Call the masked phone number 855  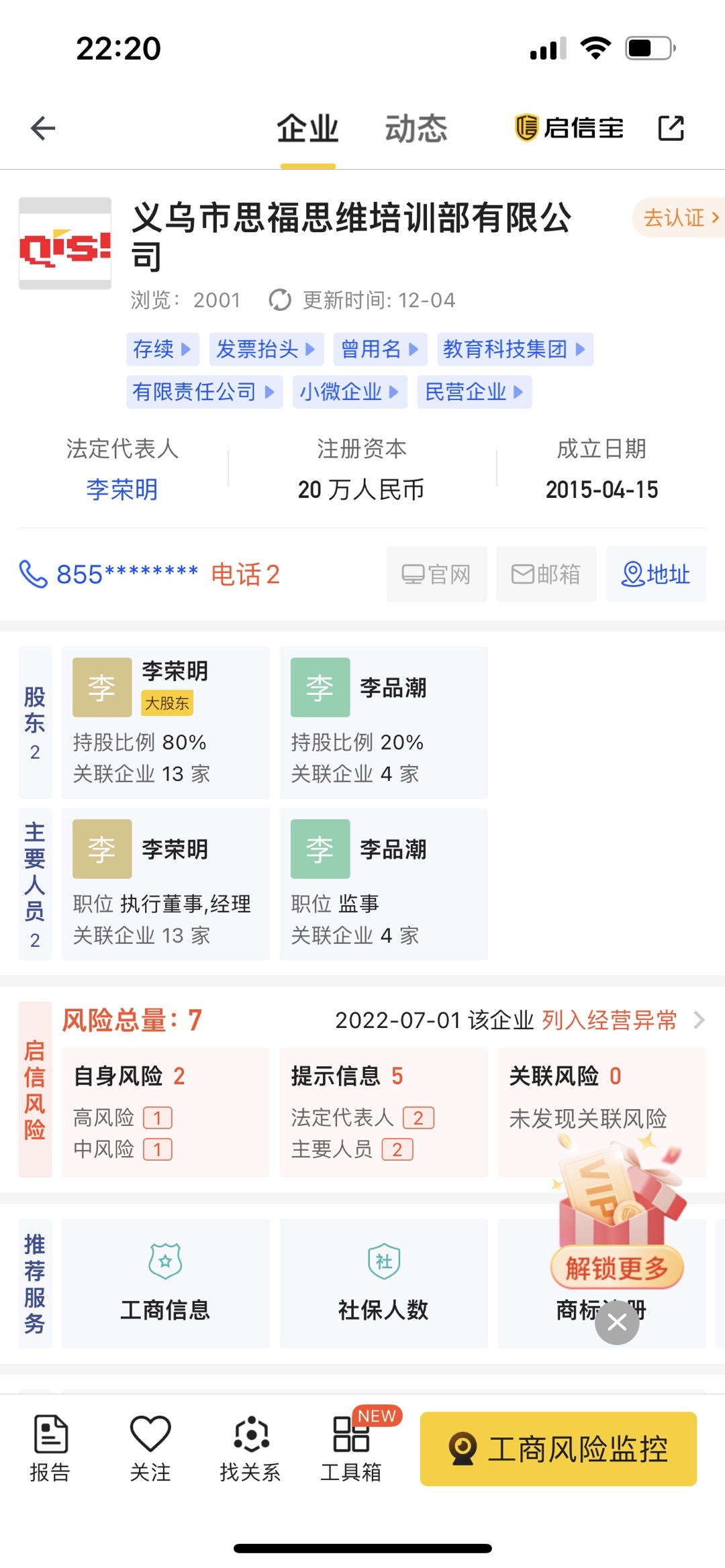(109, 574)
